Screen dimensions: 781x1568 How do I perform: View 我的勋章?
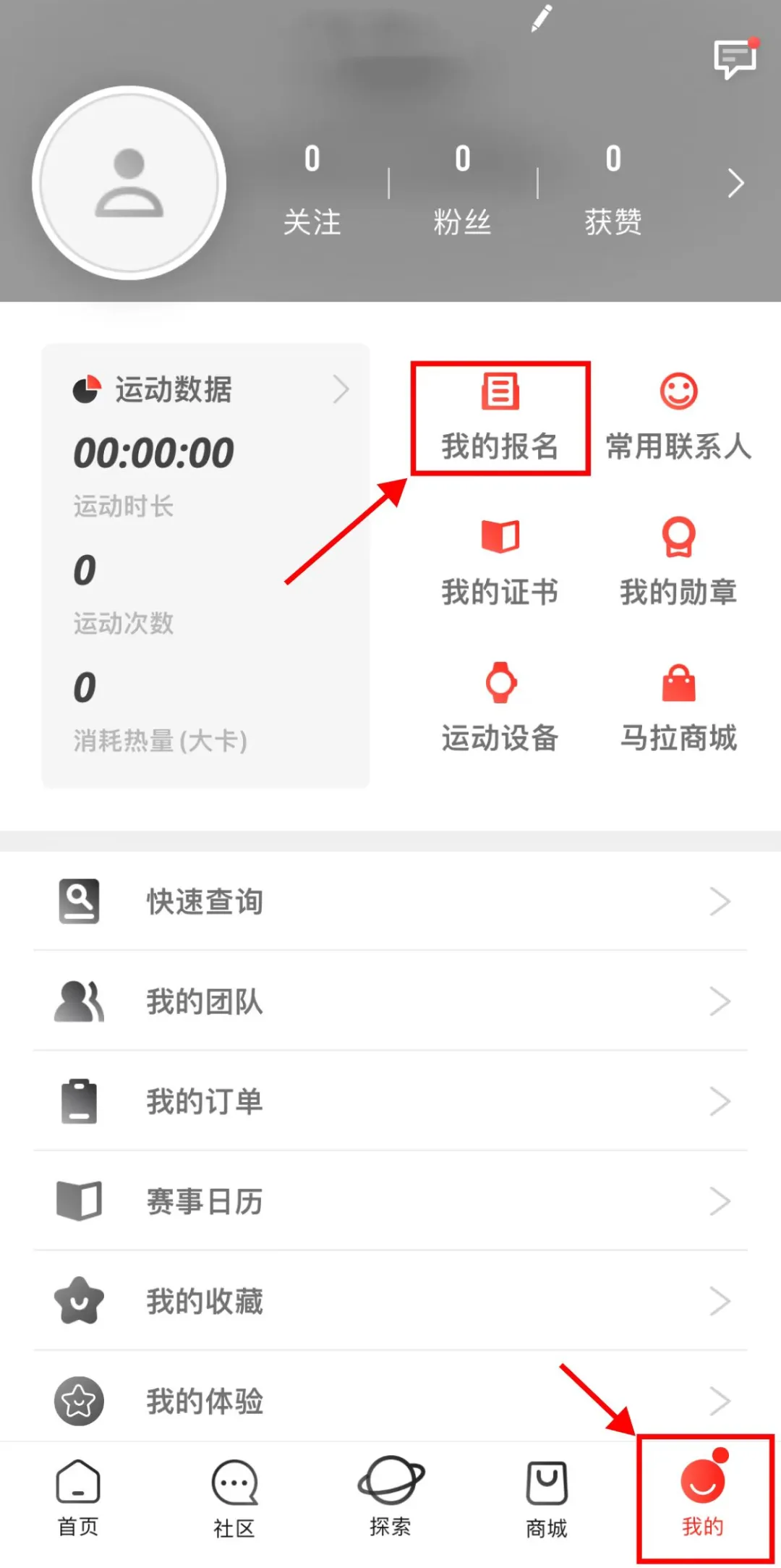pyautogui.click(x=678, y=563)
